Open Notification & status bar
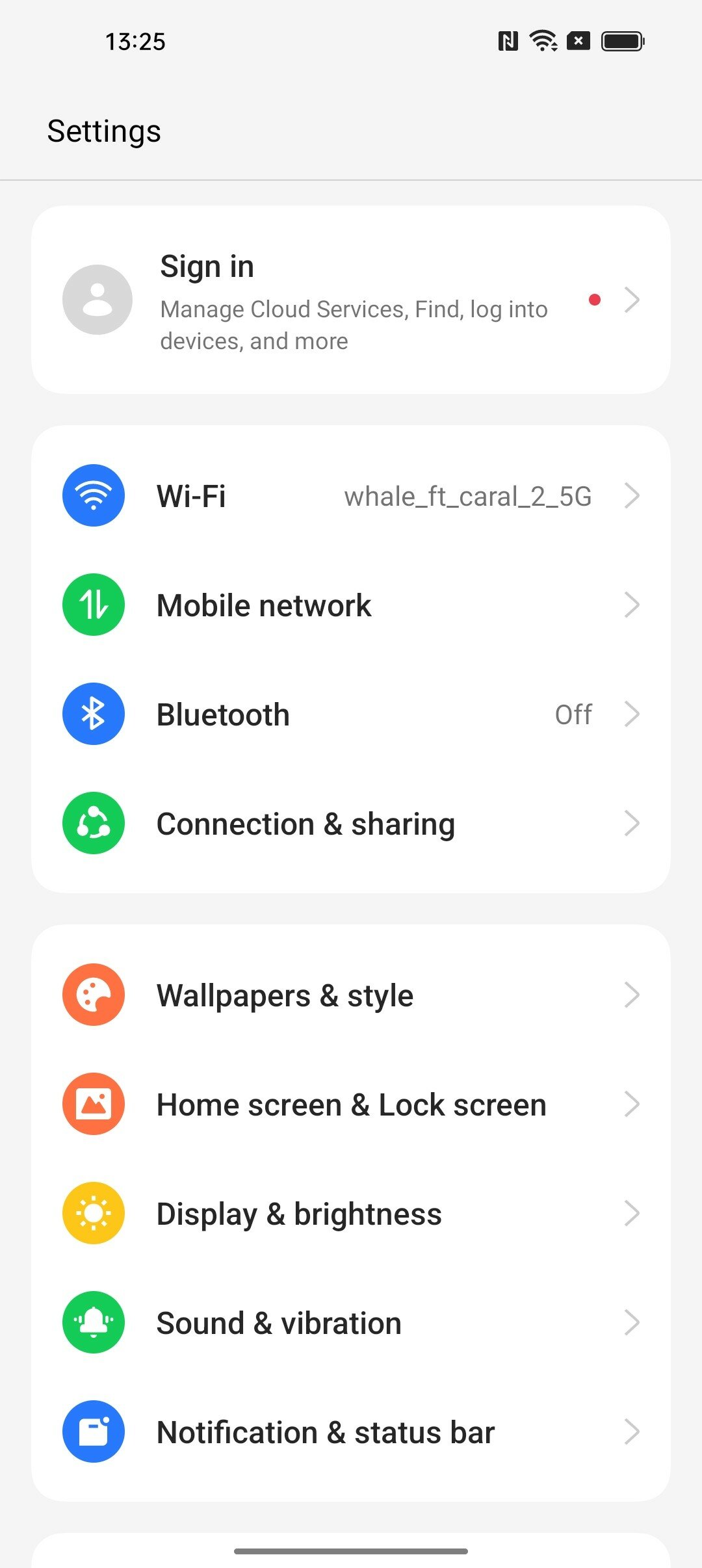The width and height of the screenshot is (702, 1568). click(x=351, y=1432)
